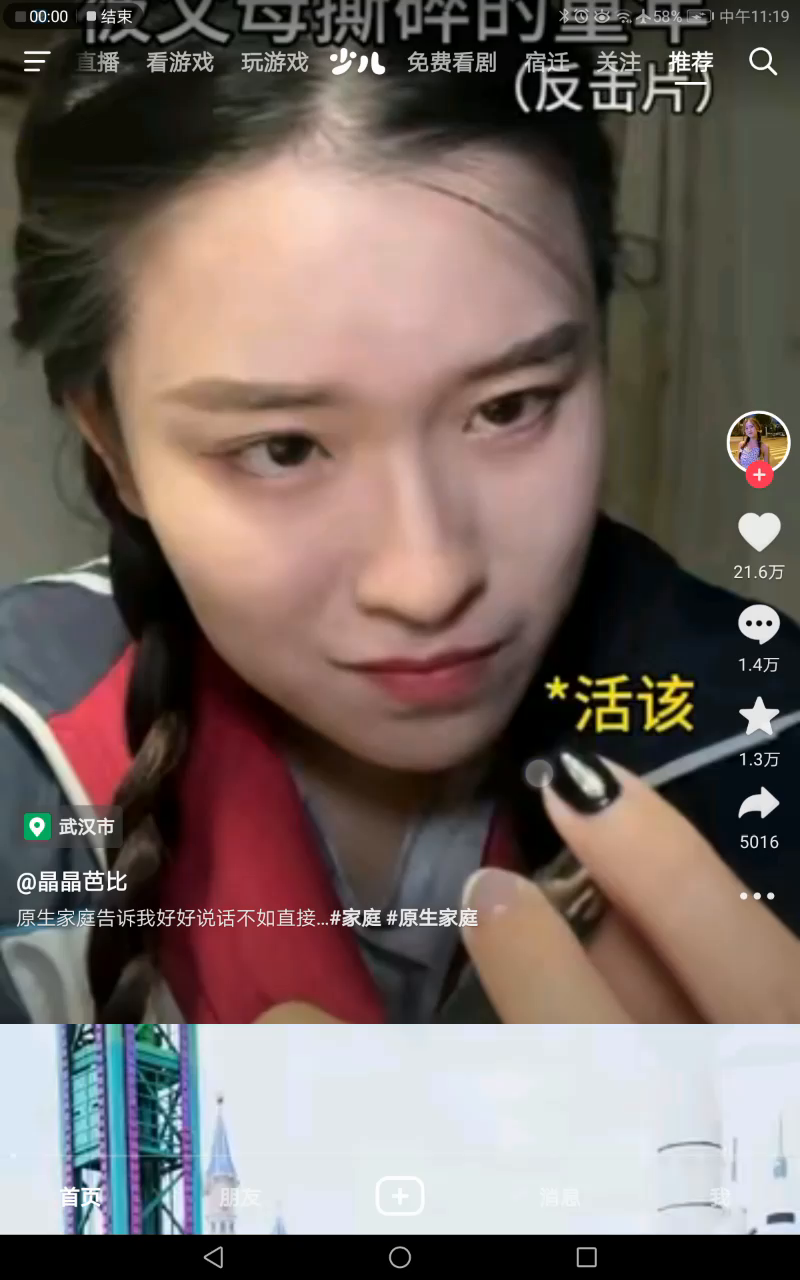Open the 武汉市 location tag
This screenshot has width=800, height=1280.
[72, 827]
